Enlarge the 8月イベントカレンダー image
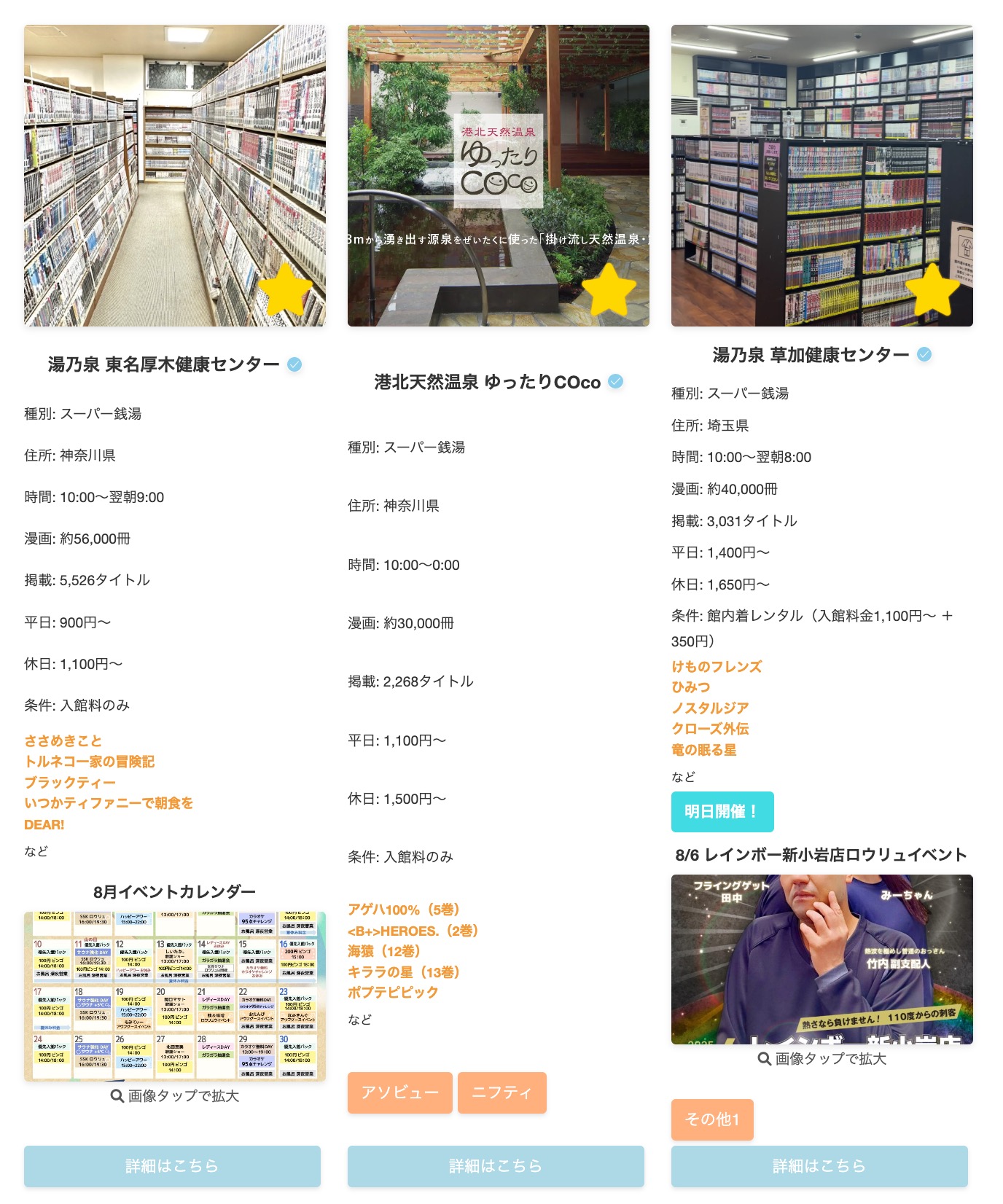This screenshot has height=1204, width=1003. click(174, 996)
